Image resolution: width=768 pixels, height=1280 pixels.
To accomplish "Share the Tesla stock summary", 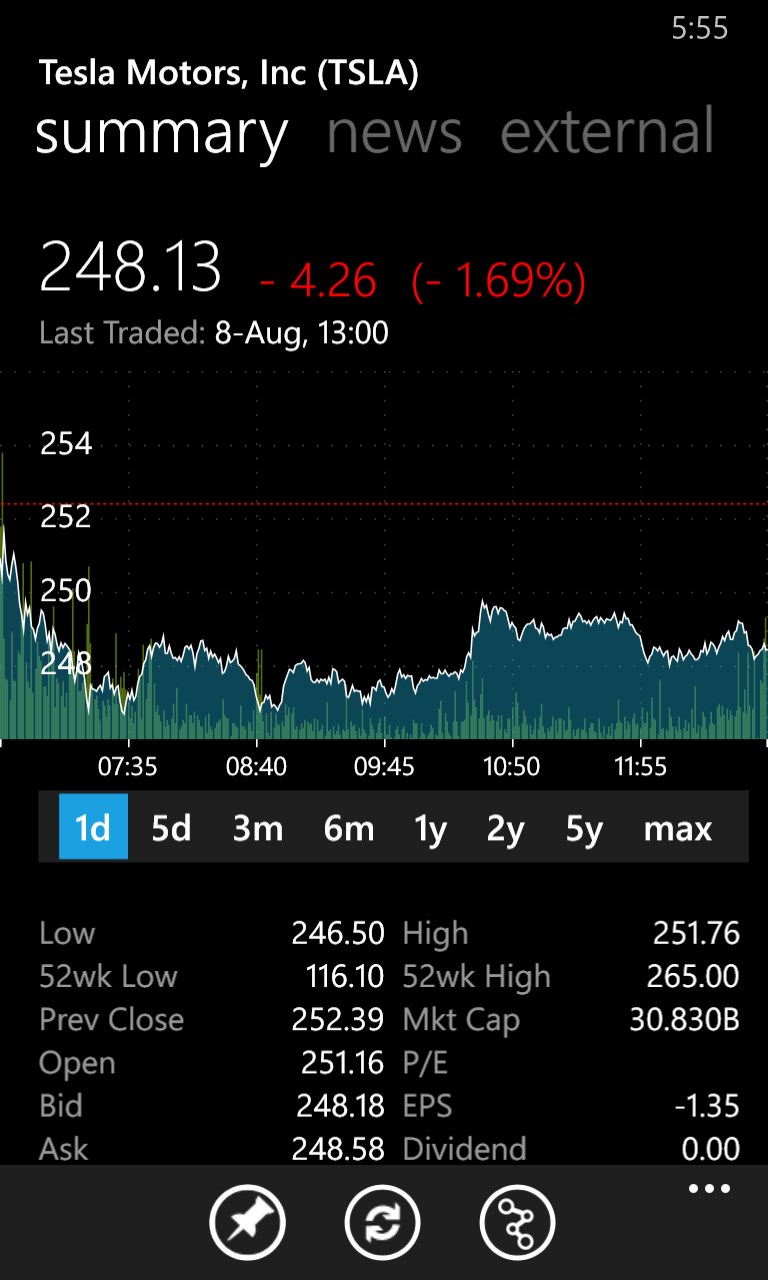I will tap(517, 1221).
